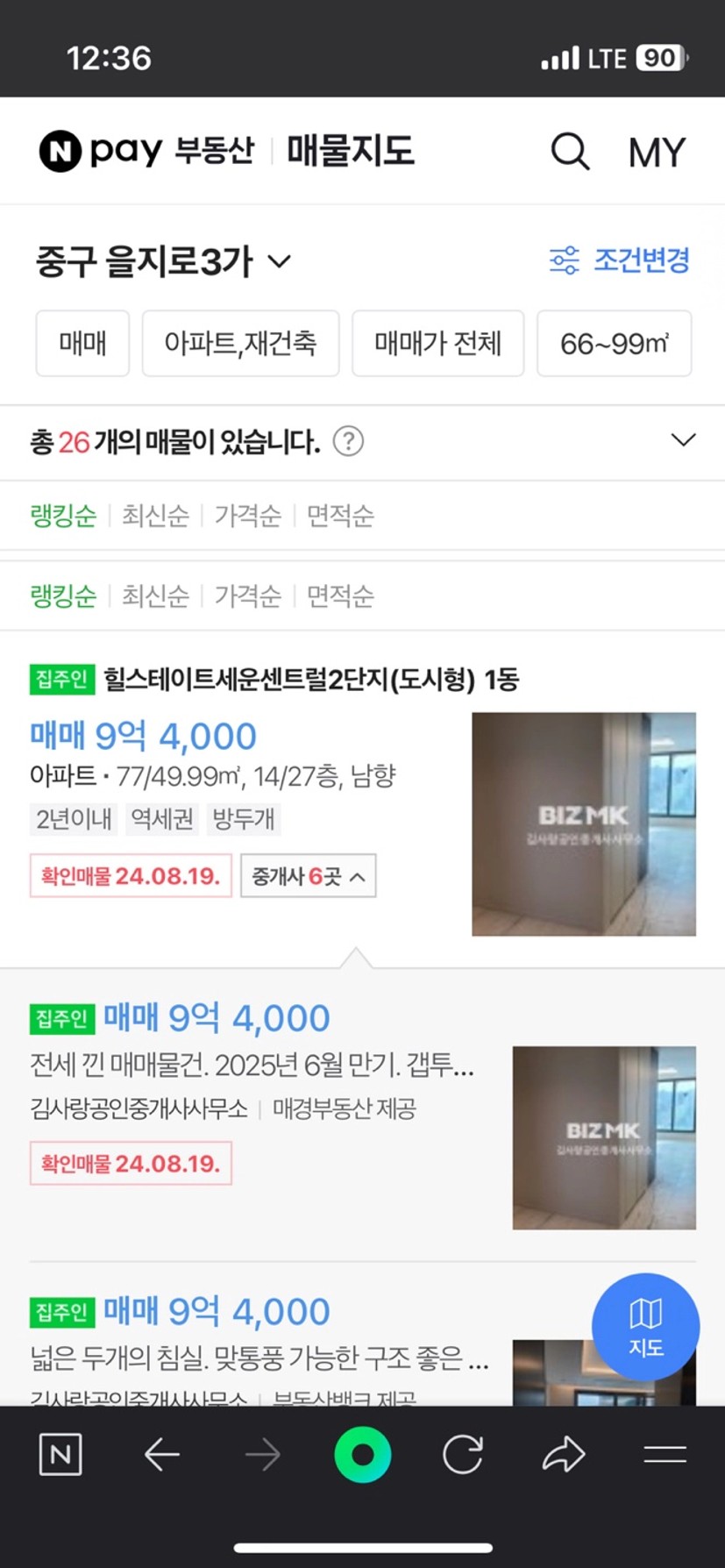725x1568 pixels.
Task: Switch to the 지도 map view
Action: (x=645, y=1327)
